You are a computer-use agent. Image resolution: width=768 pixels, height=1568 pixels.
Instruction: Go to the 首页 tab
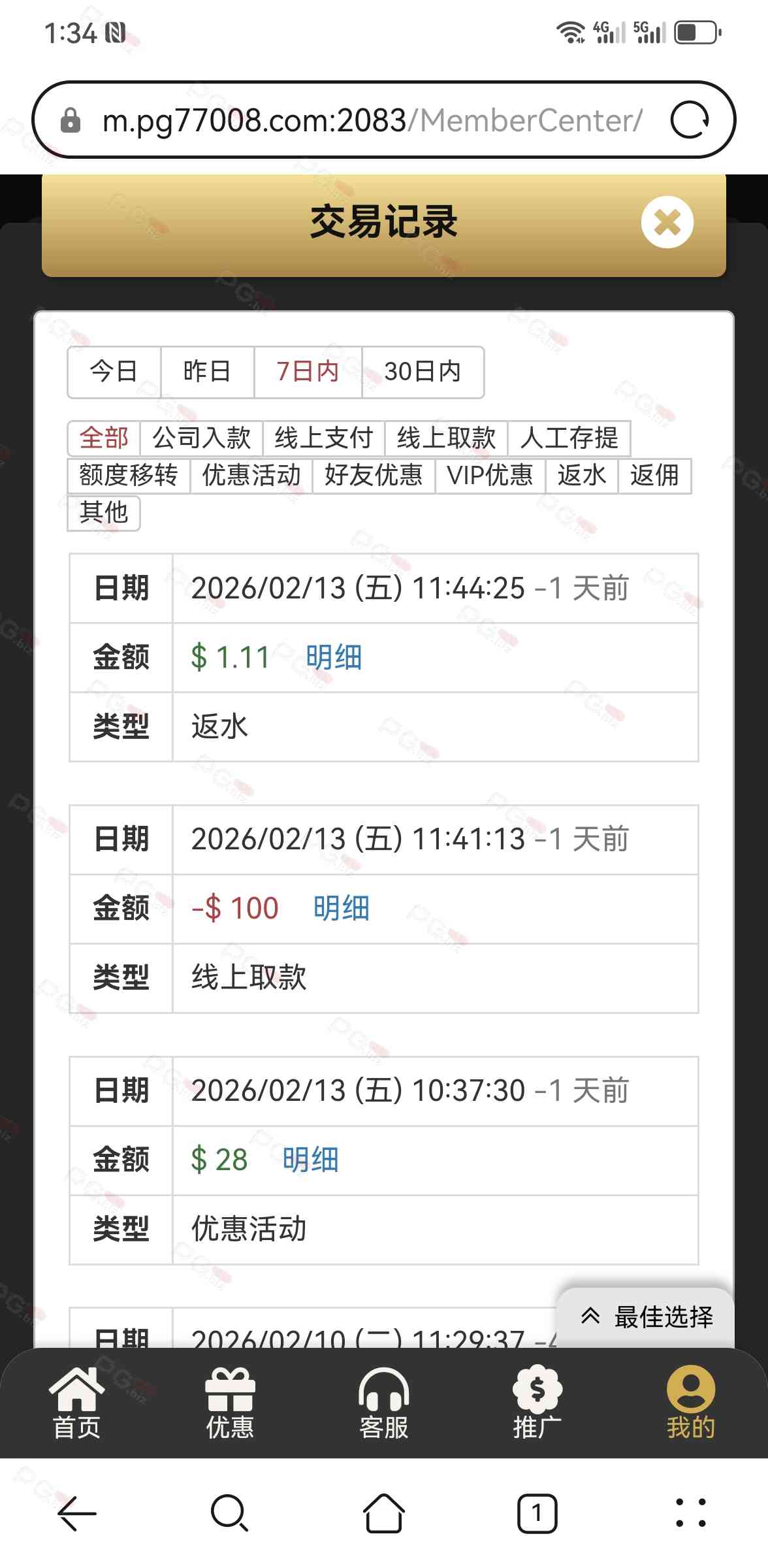click(x=76, y=1403)
